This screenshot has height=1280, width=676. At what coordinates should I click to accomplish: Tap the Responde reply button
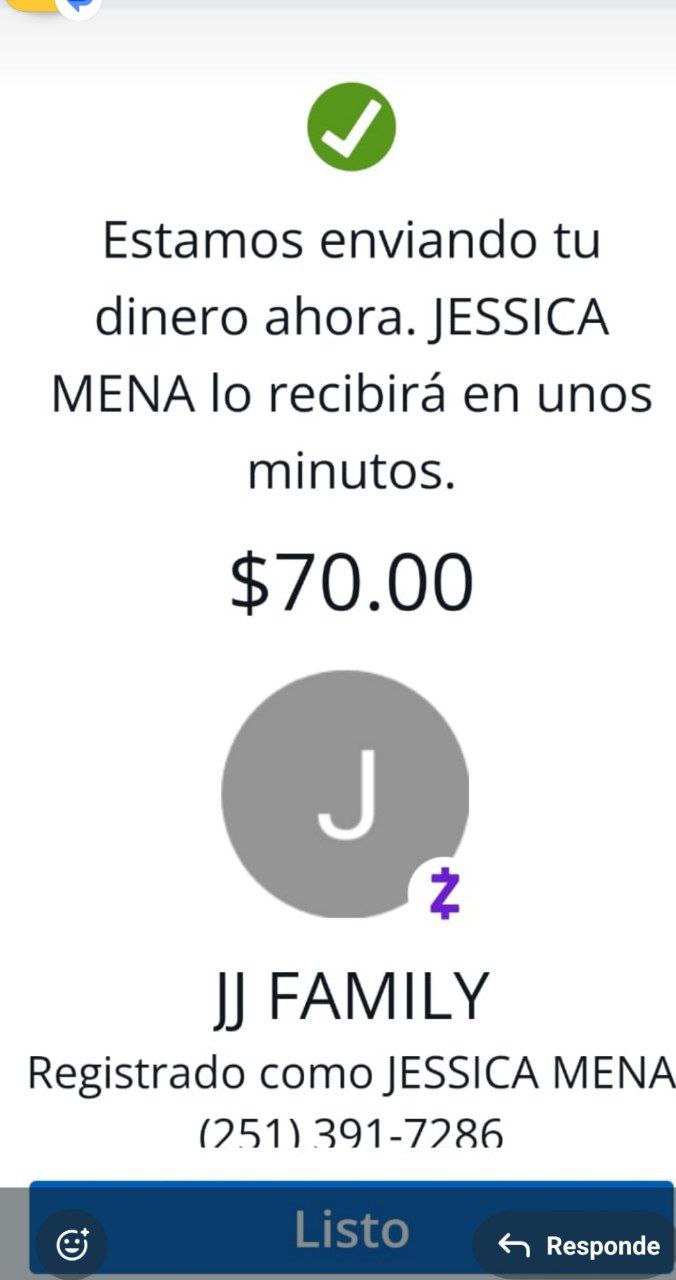[x=579, y=1245]
